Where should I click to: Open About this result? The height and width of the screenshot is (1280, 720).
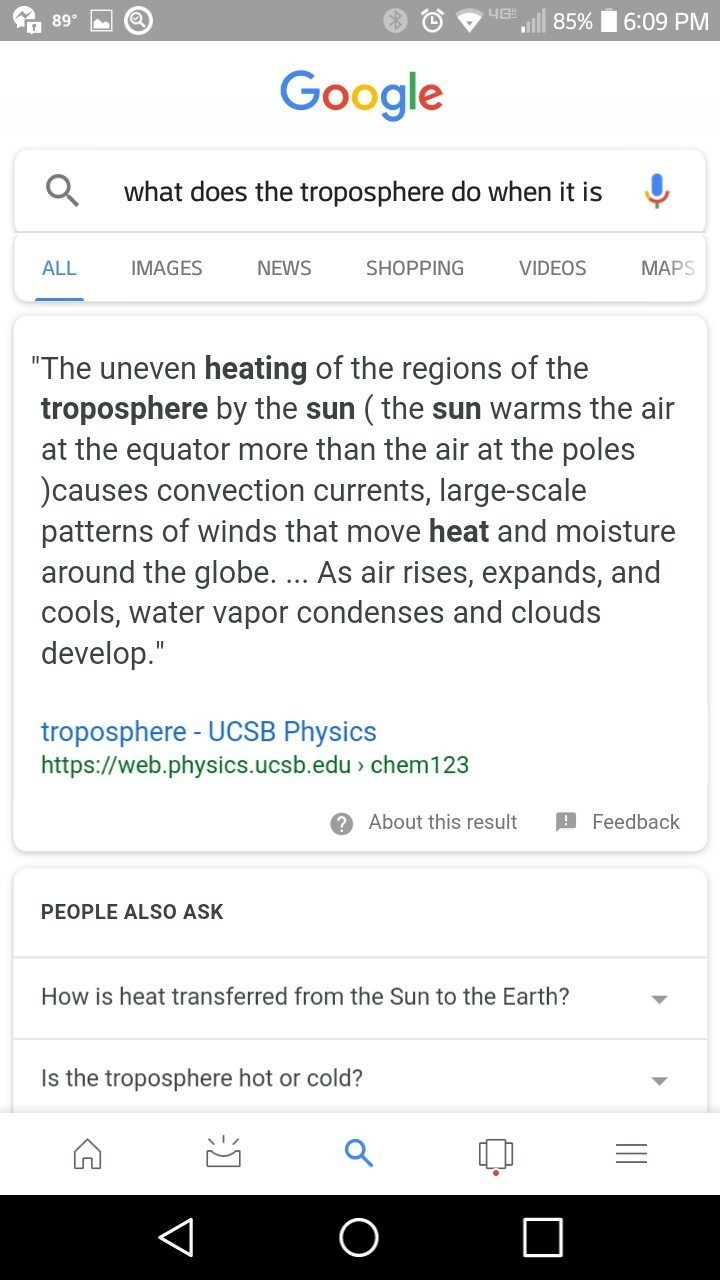[424, 822]
